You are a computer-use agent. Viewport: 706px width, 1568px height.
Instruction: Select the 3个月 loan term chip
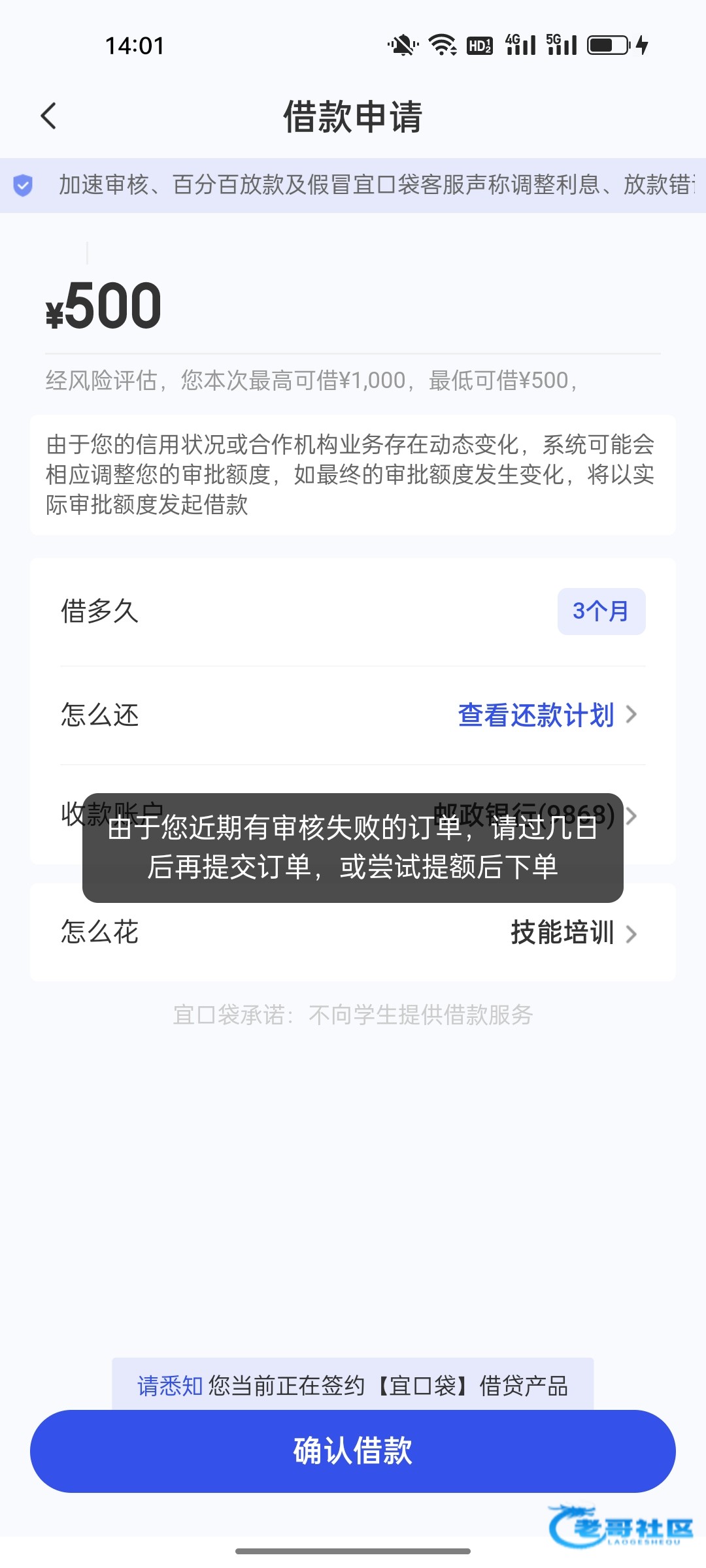click(601, 612)
